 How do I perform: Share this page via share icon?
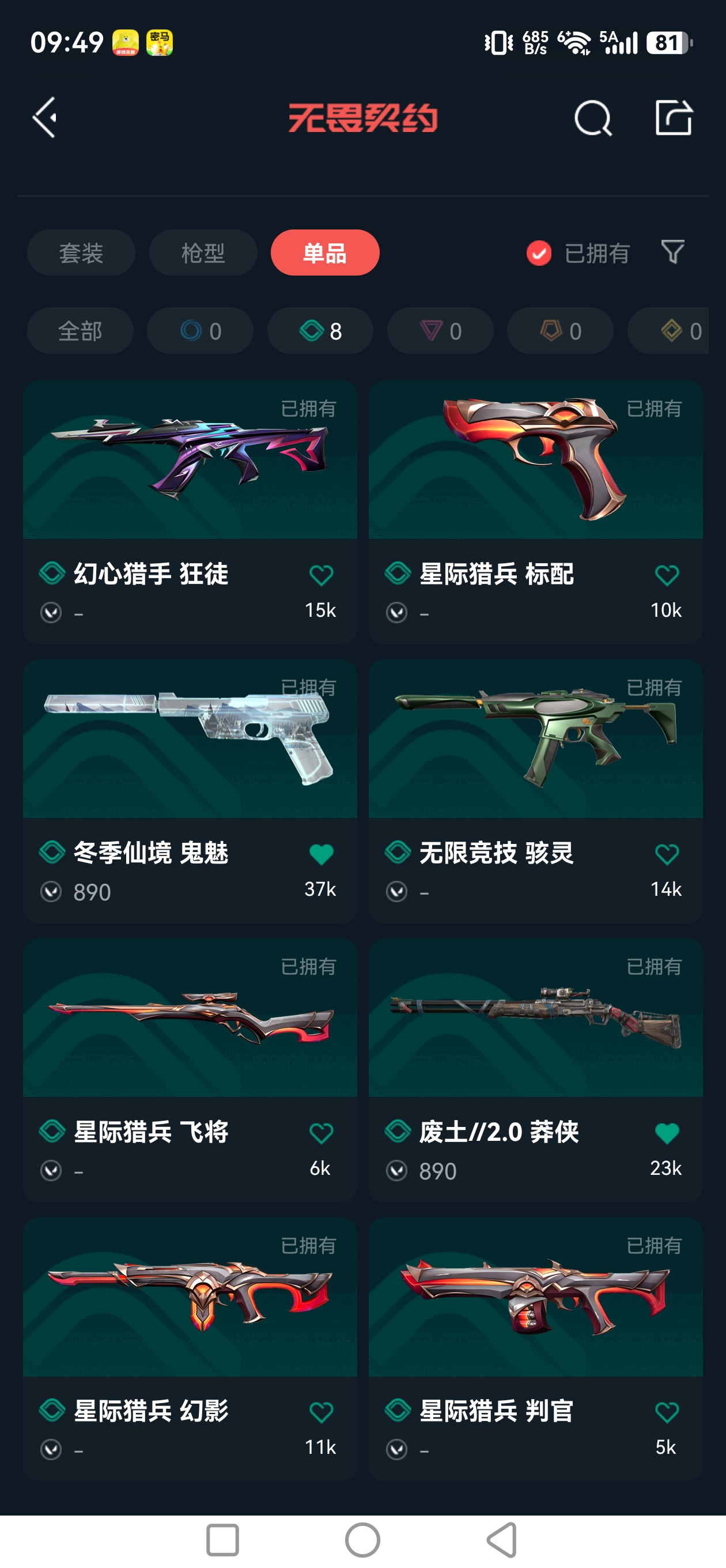tap(674, 117)
